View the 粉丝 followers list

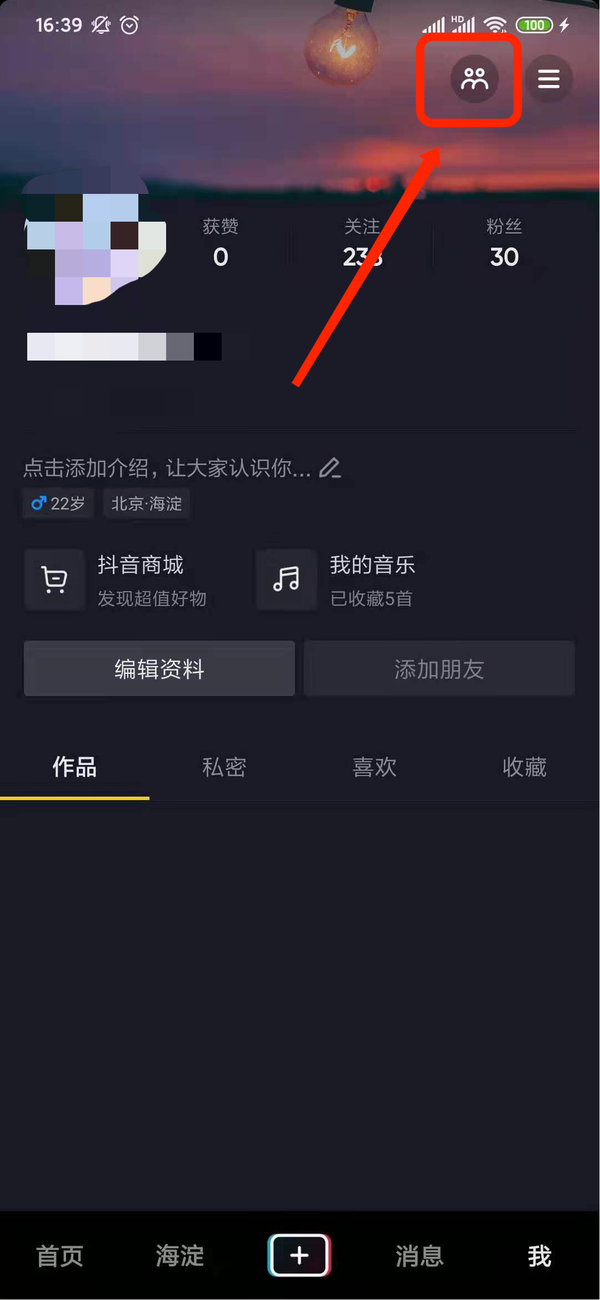coord(504,244)
